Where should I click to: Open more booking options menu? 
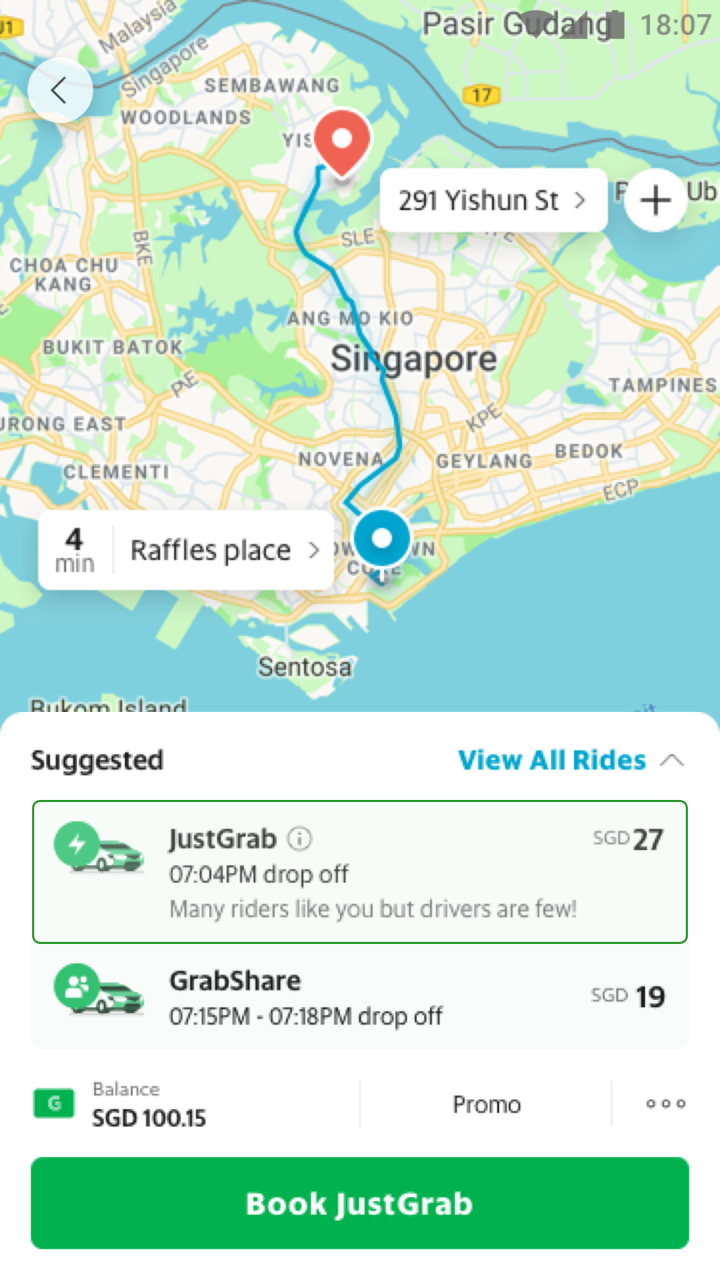pyautogui.click(x=665, y=1104)
